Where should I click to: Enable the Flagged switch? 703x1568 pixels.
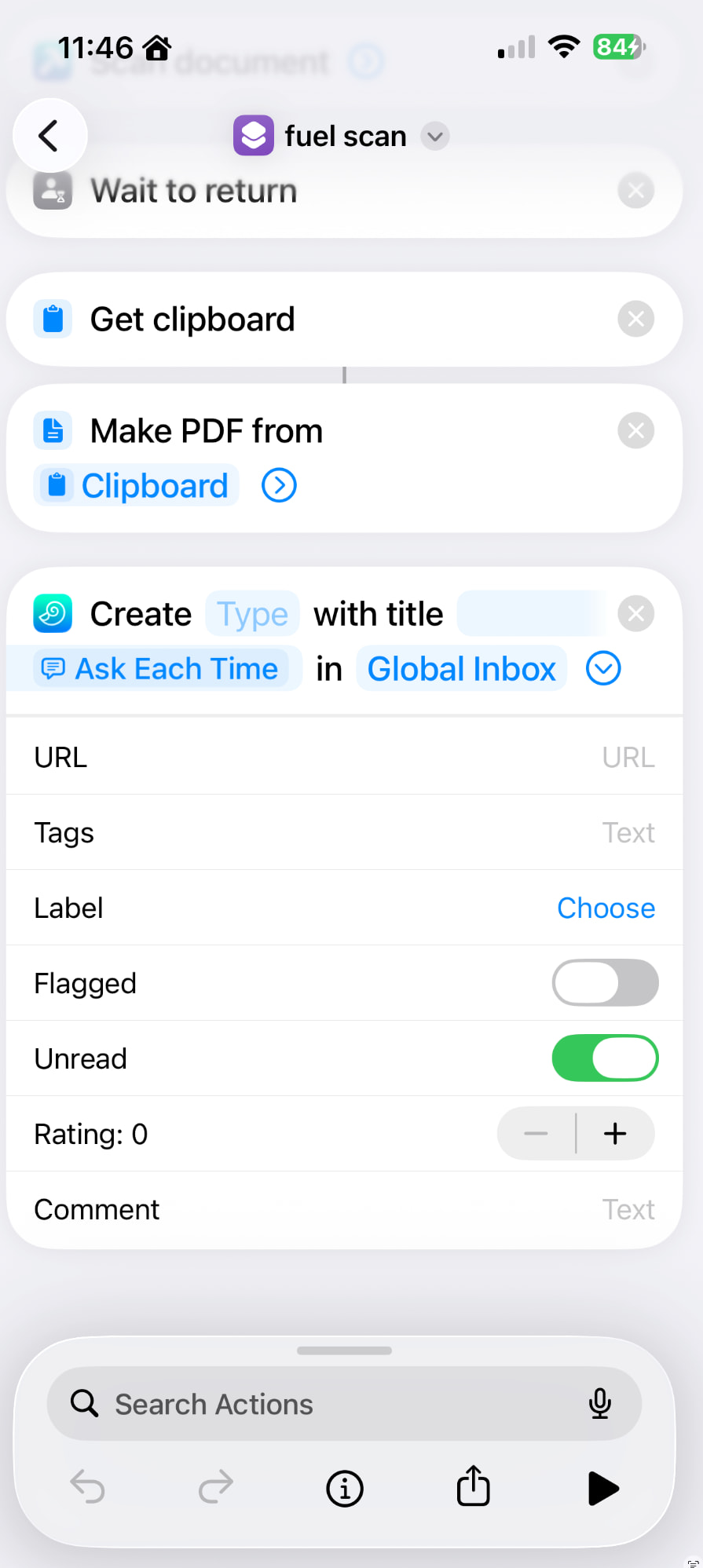tap(605, 983)
